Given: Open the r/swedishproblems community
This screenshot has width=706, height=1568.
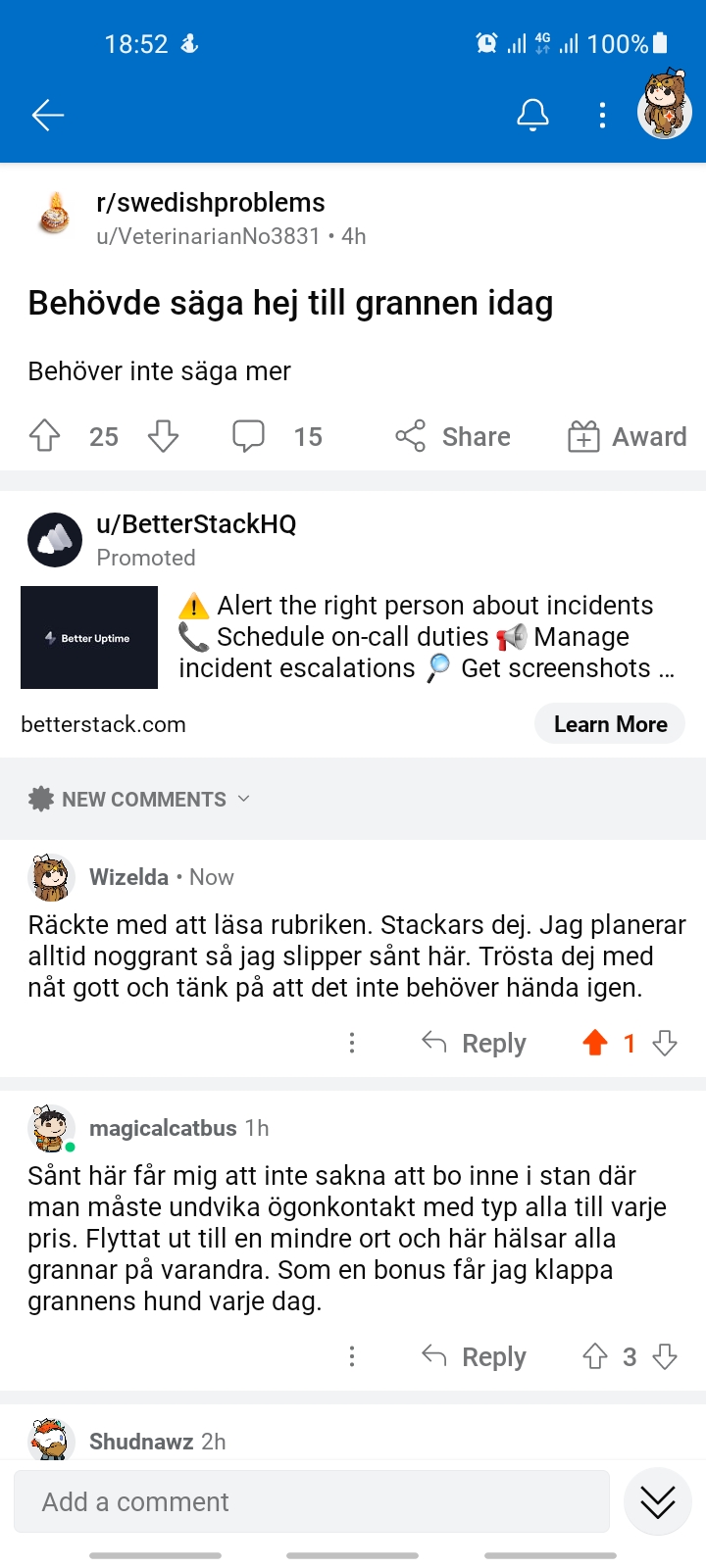Looking at the screenshot, I should point(210,203).
